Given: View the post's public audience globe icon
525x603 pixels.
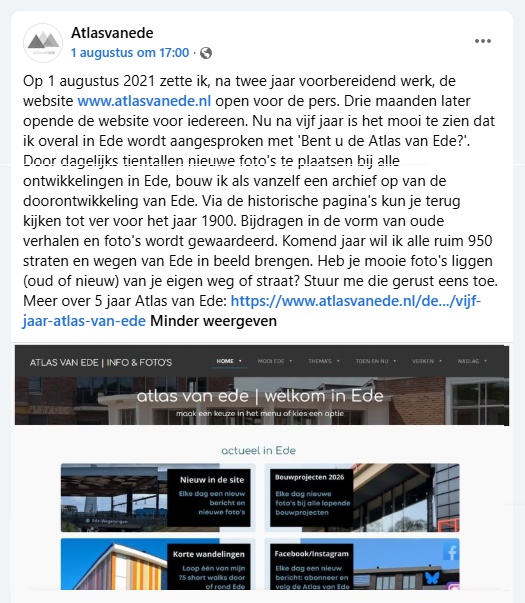Looking at the screenshot, I should pos(206,53).
